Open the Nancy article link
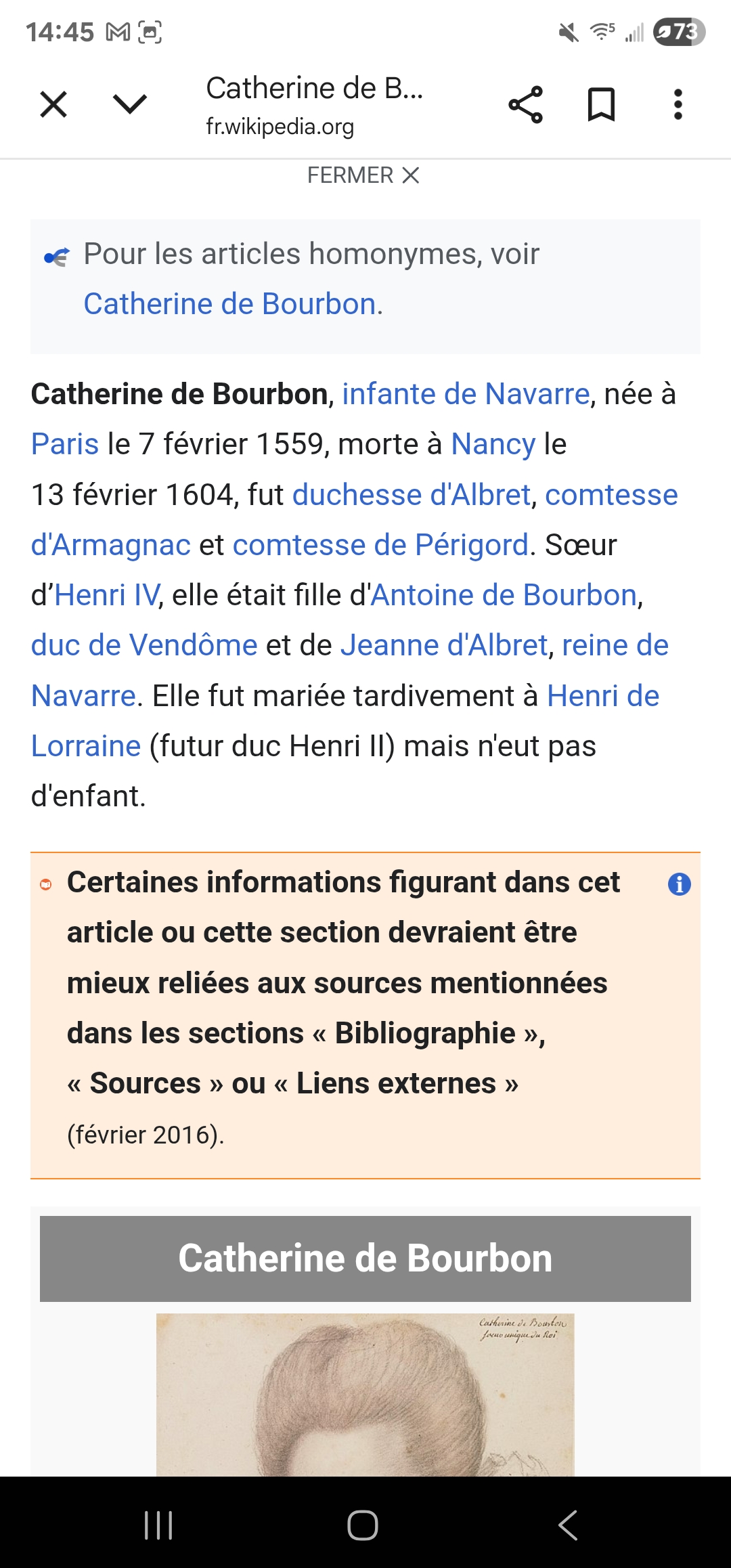Viewport: 731px width, 1568px height. pyautogui.click(x=493, y=444)
